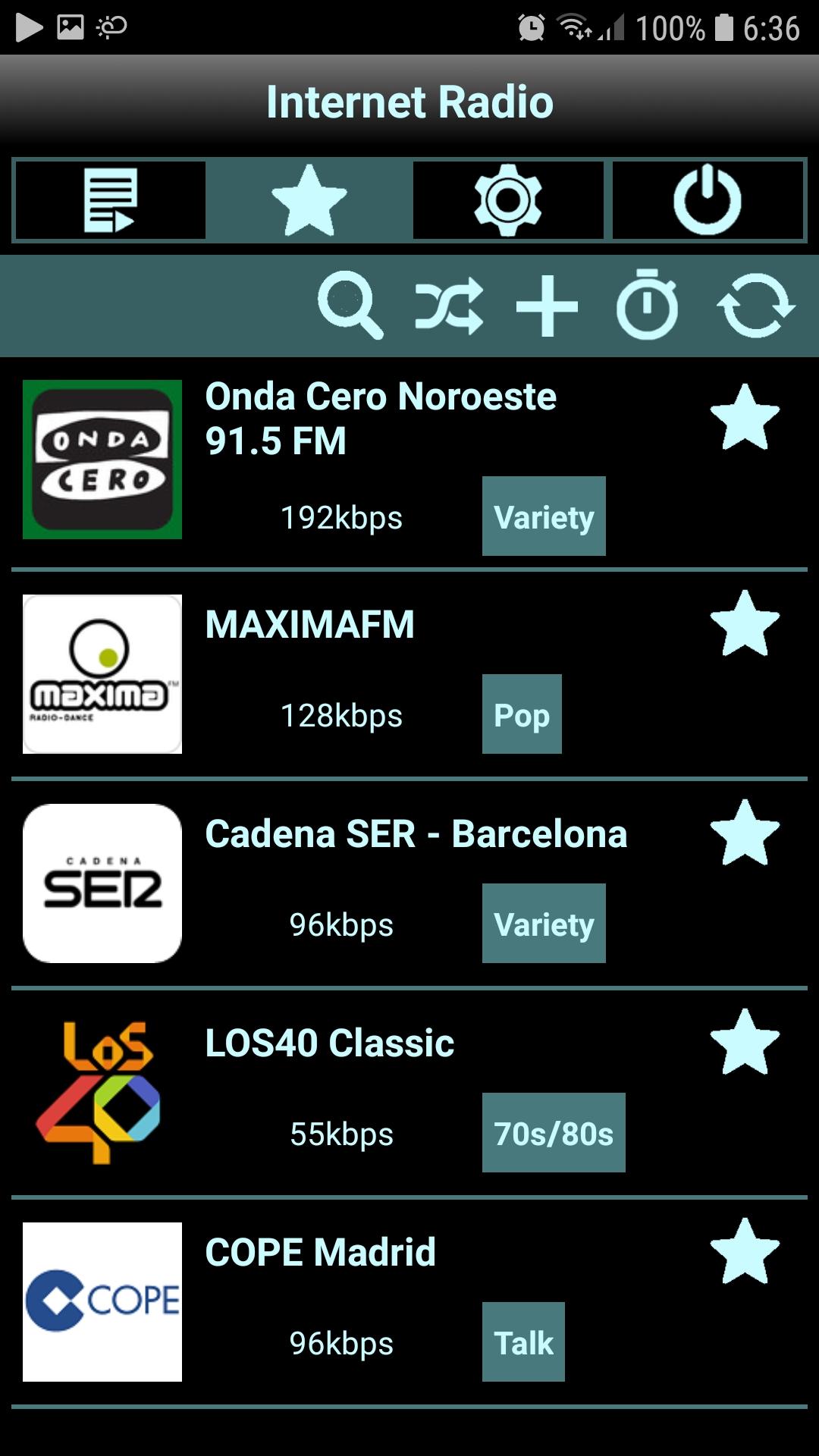Refresh the station list

755,306
